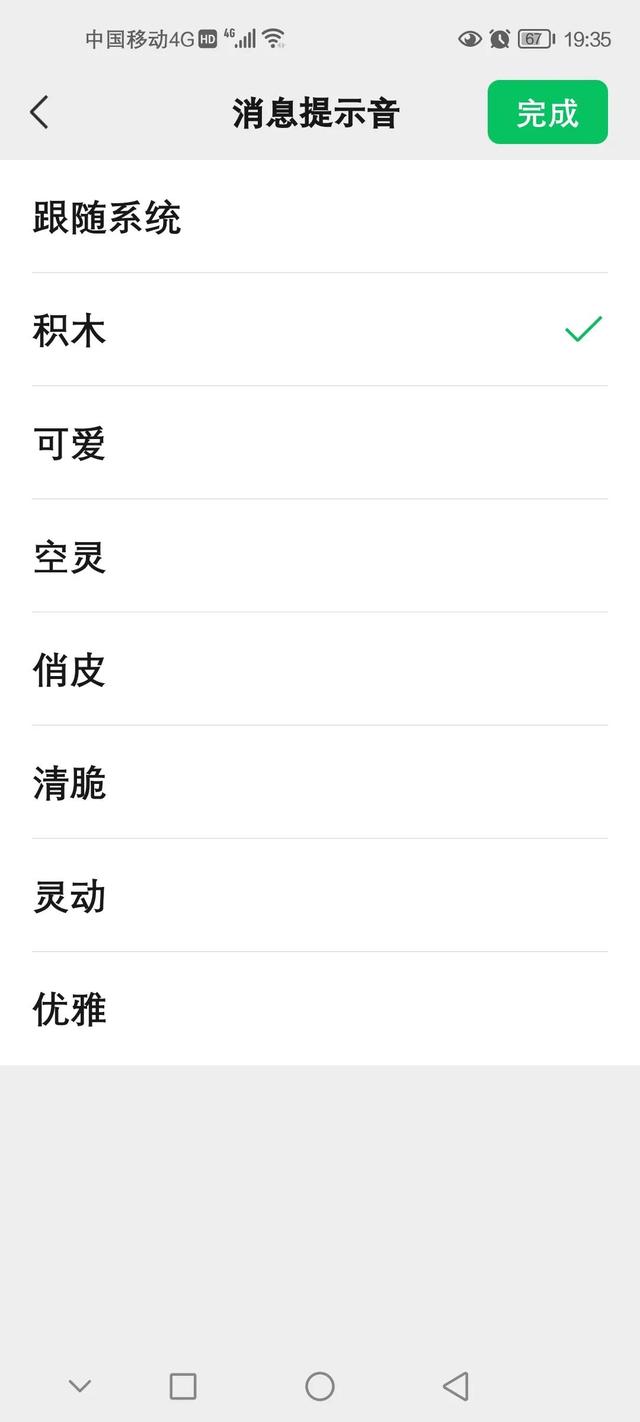This screenshot has width=640, height=1422.
Task: Tap the green 完成 button
Action: (547, 113)
